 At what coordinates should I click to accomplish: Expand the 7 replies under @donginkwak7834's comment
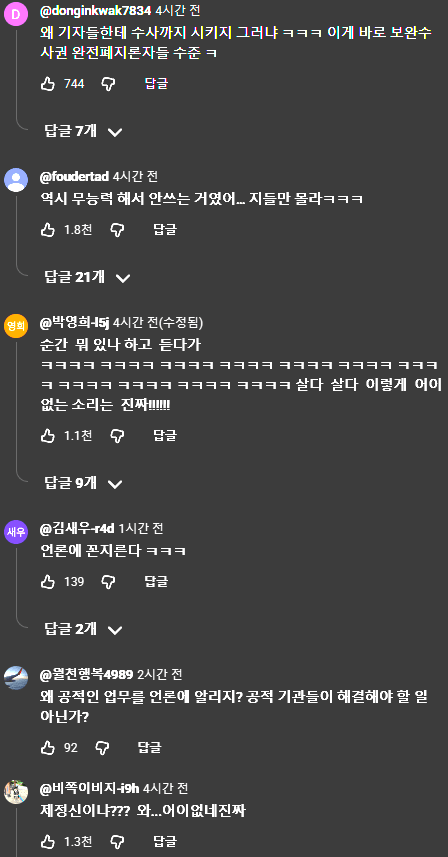click(84, 131)
